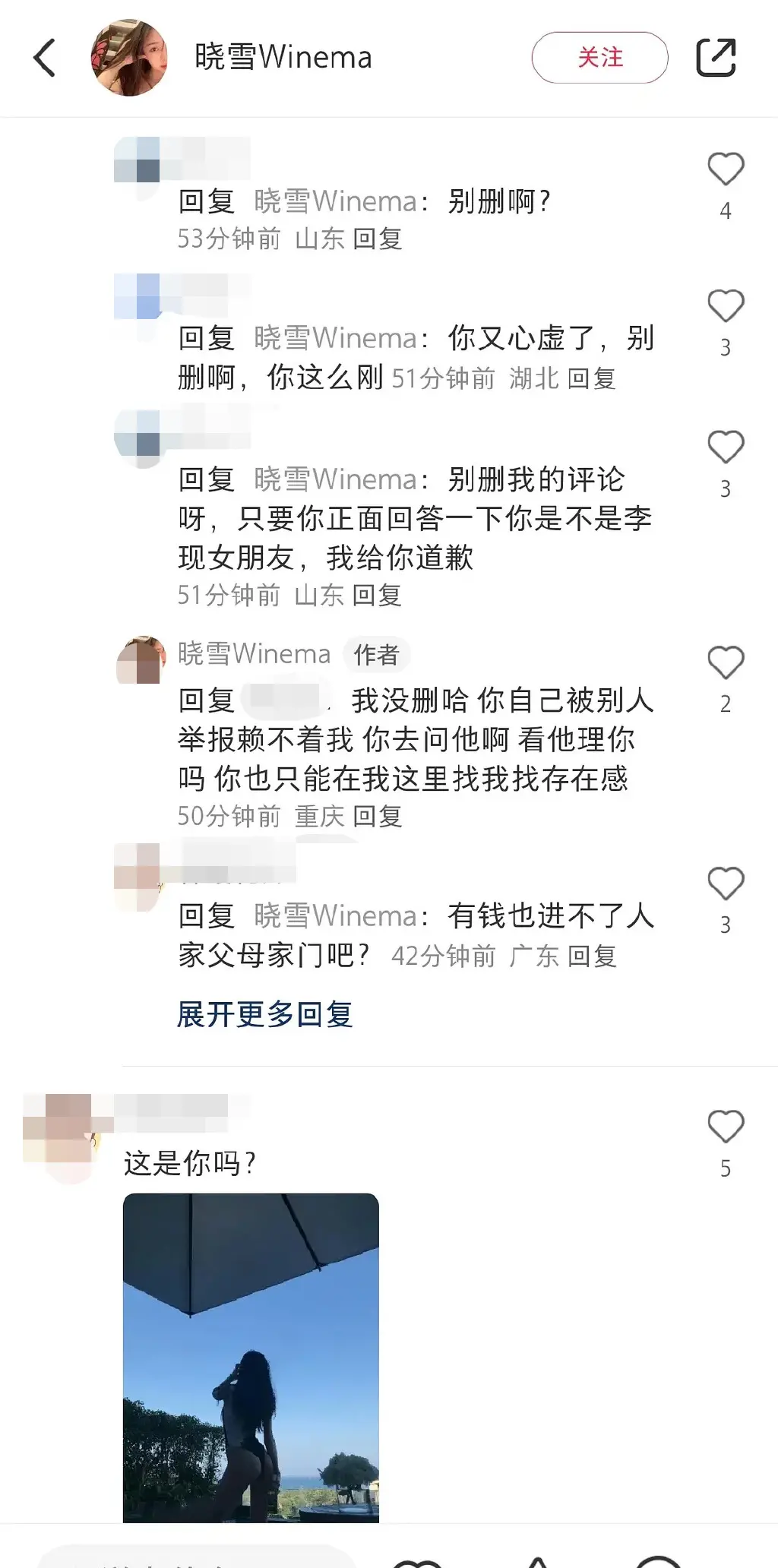Open 晓雪Winema's profile avatar in header

(128, 58)
